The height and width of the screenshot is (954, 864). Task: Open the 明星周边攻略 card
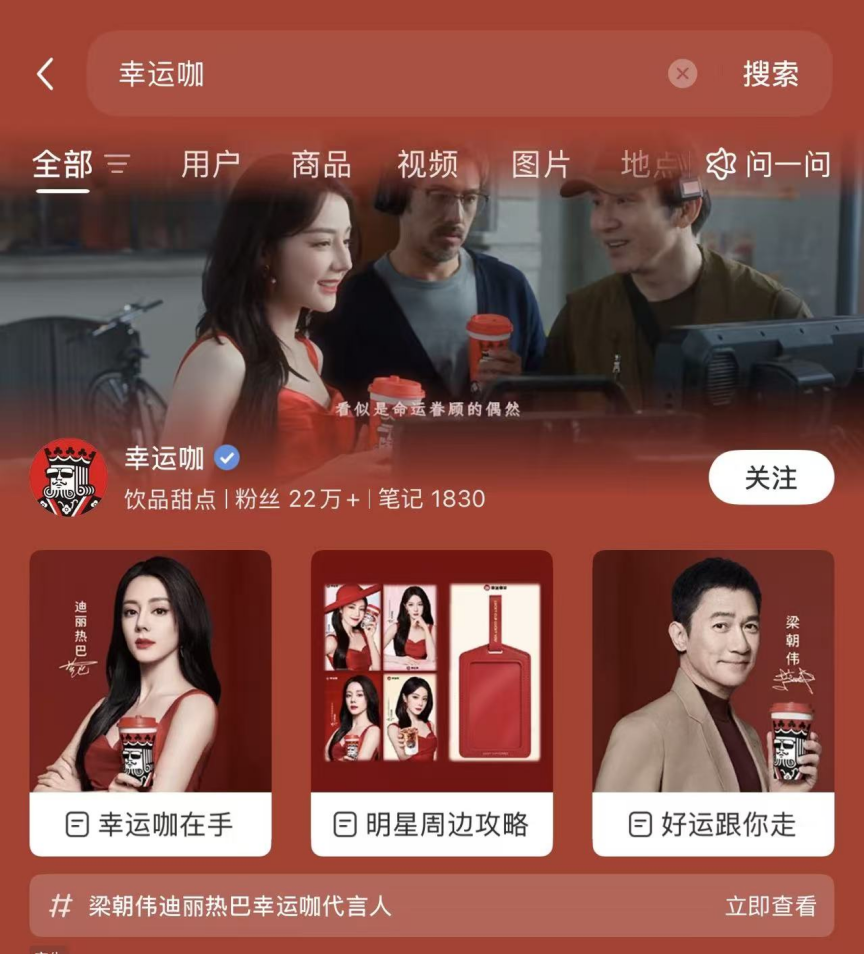(x=431, y=700)
